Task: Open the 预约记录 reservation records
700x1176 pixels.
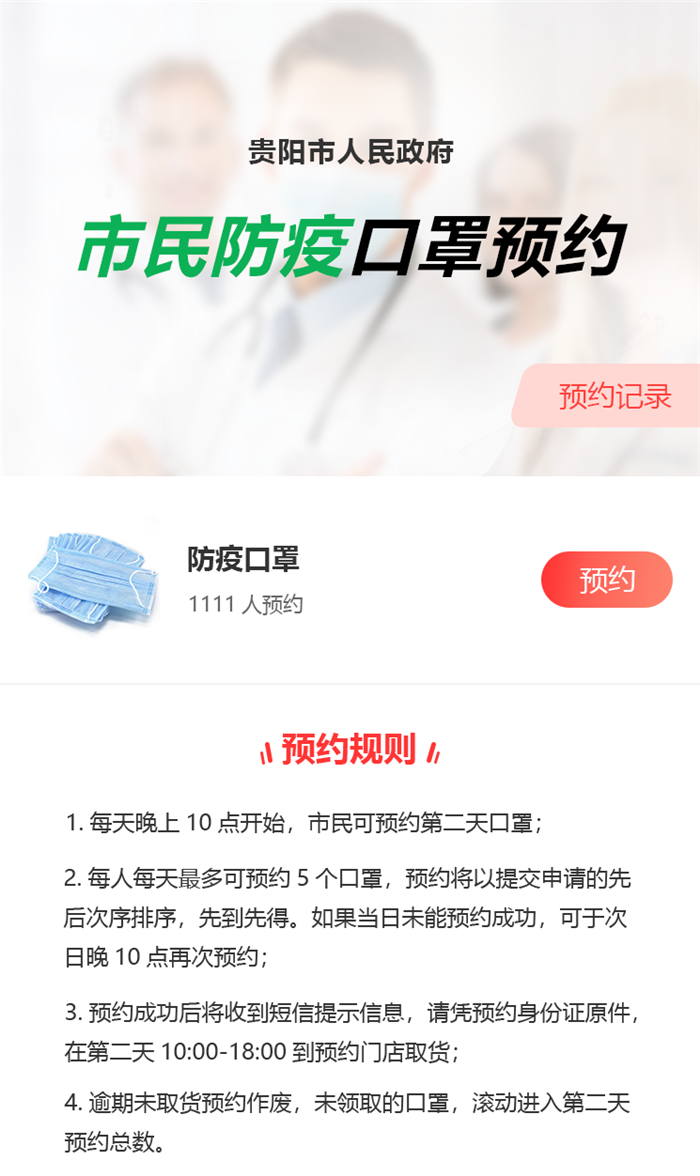Action: [612, 397]
